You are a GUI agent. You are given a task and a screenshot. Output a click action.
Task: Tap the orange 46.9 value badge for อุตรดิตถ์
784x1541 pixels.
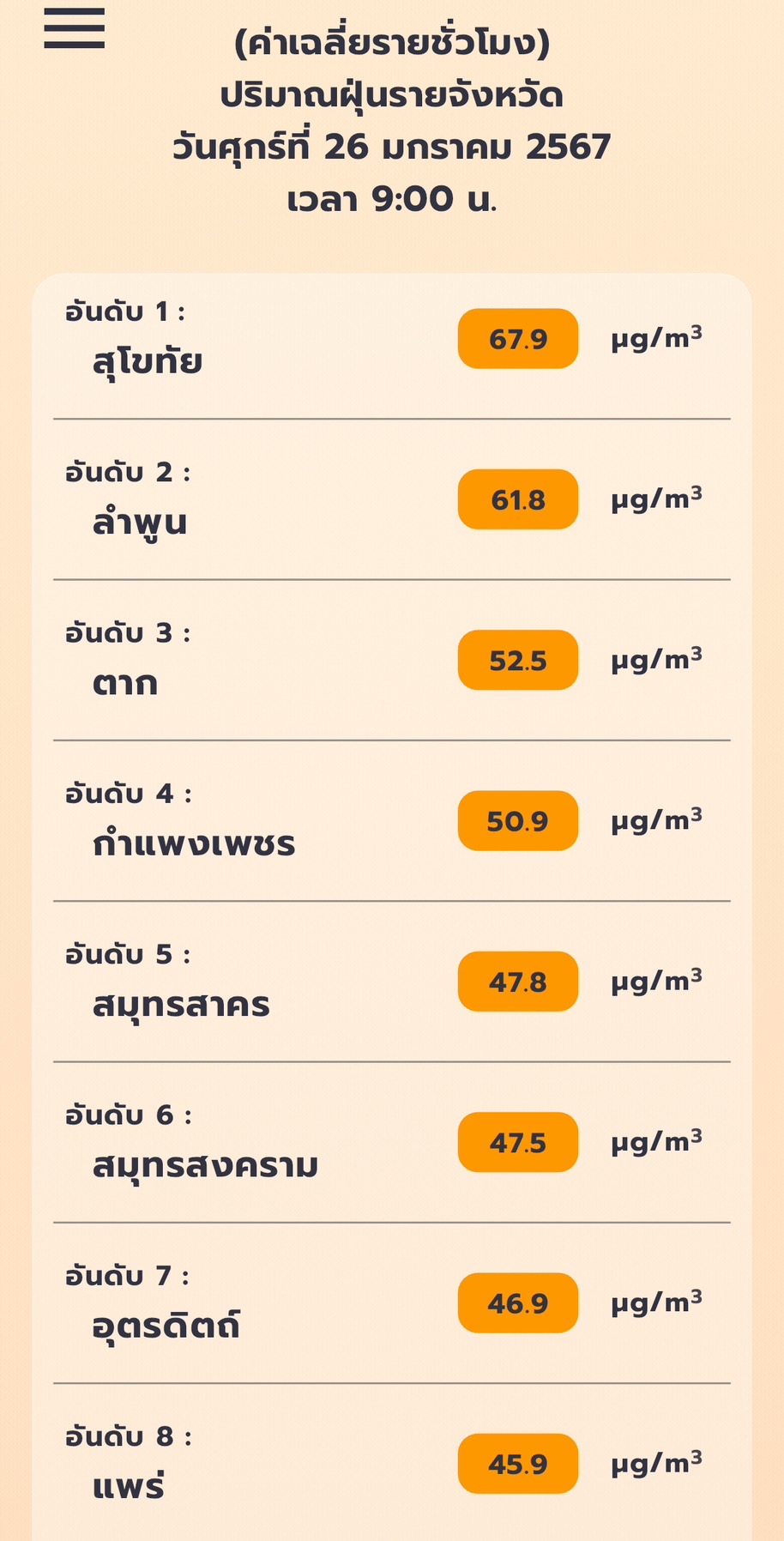click(517, 1303)
